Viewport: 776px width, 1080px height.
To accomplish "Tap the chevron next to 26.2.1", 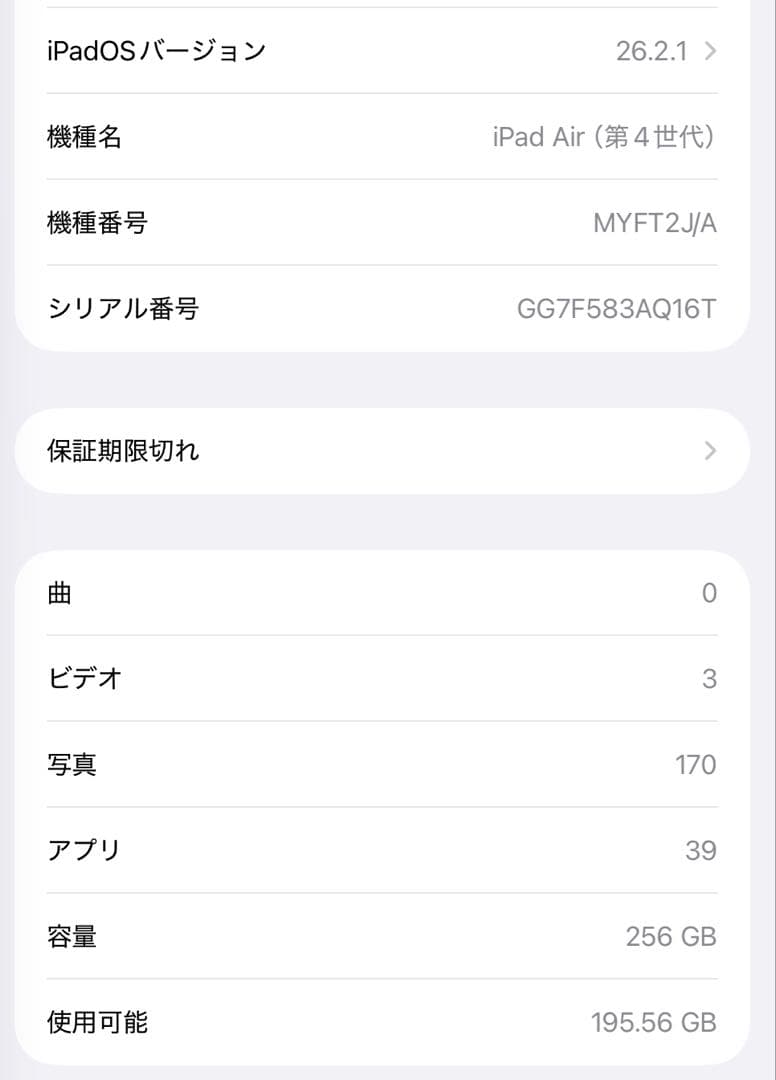I will coord(708,51).
